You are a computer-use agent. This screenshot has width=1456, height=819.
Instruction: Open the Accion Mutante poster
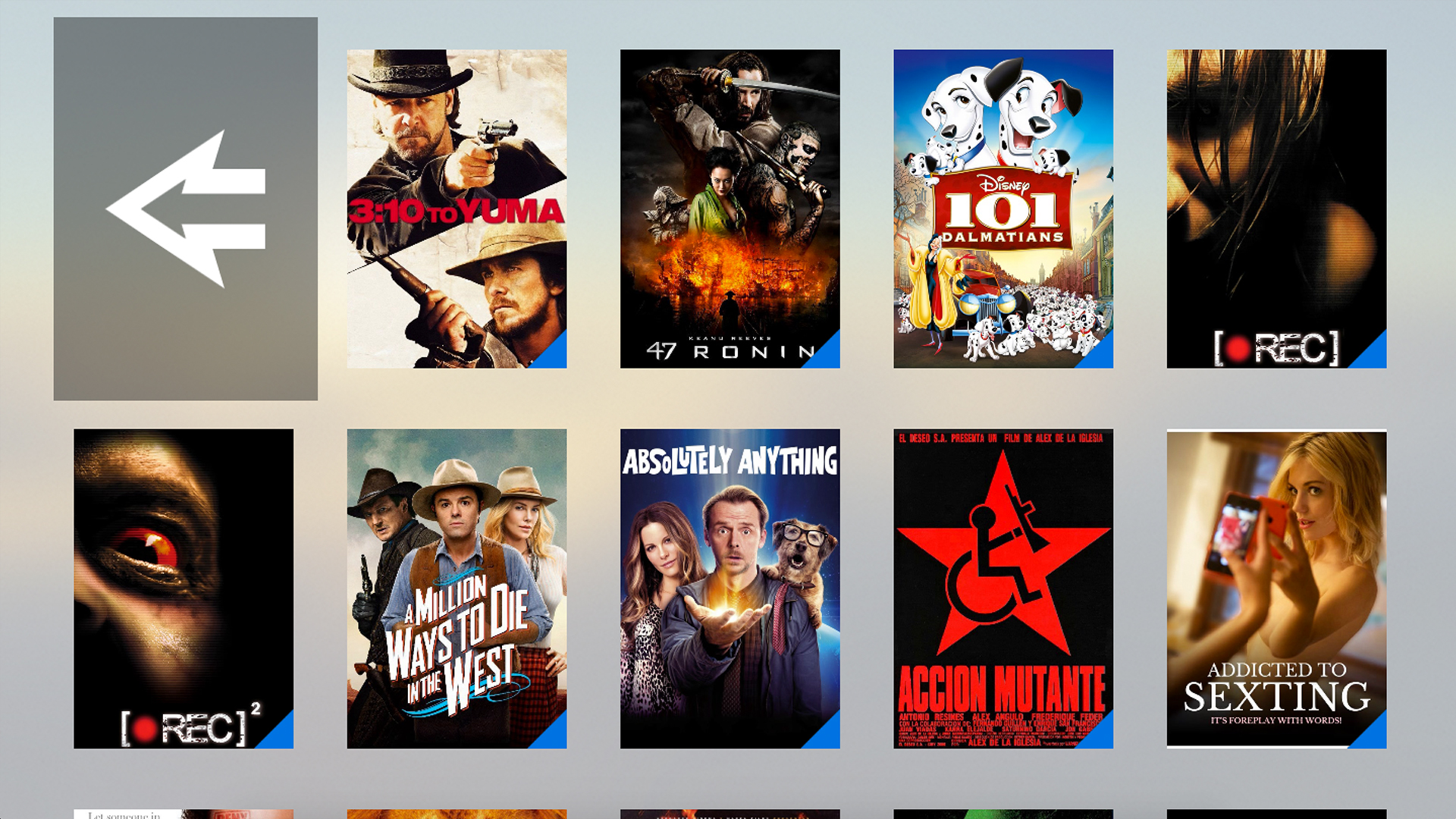pos(1003,588)
